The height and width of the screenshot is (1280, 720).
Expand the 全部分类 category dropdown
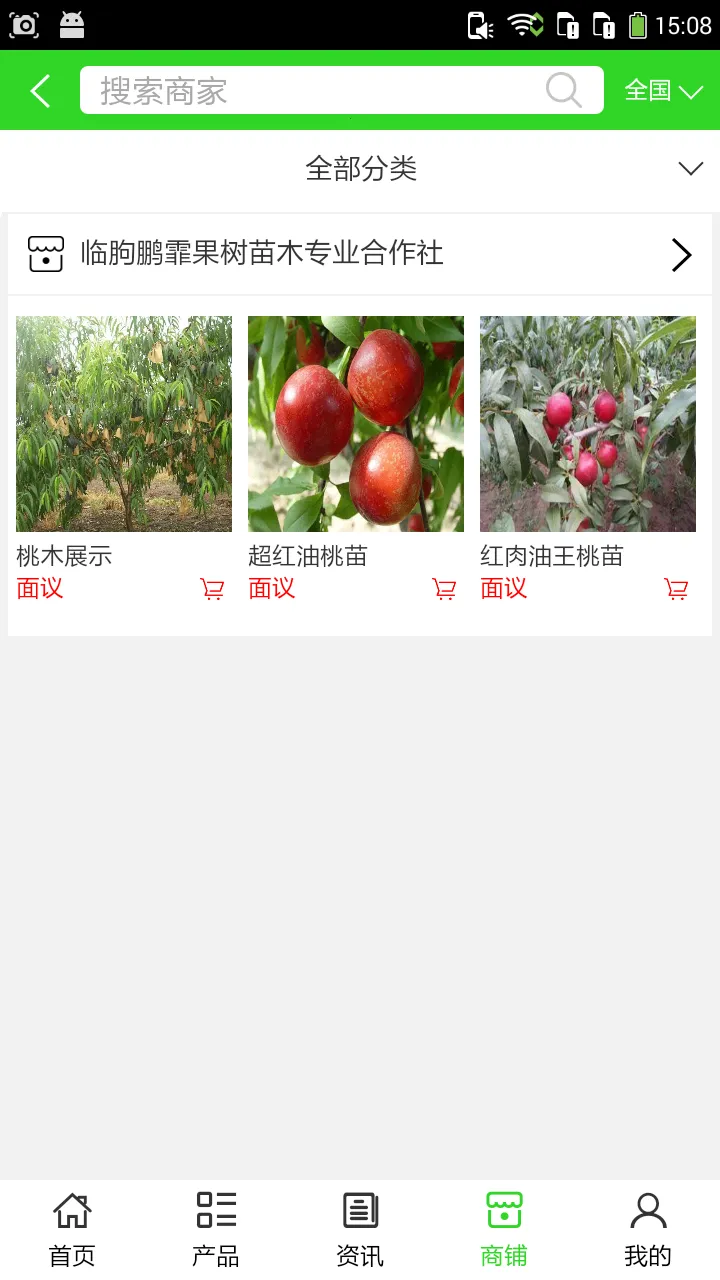point(690,169)
